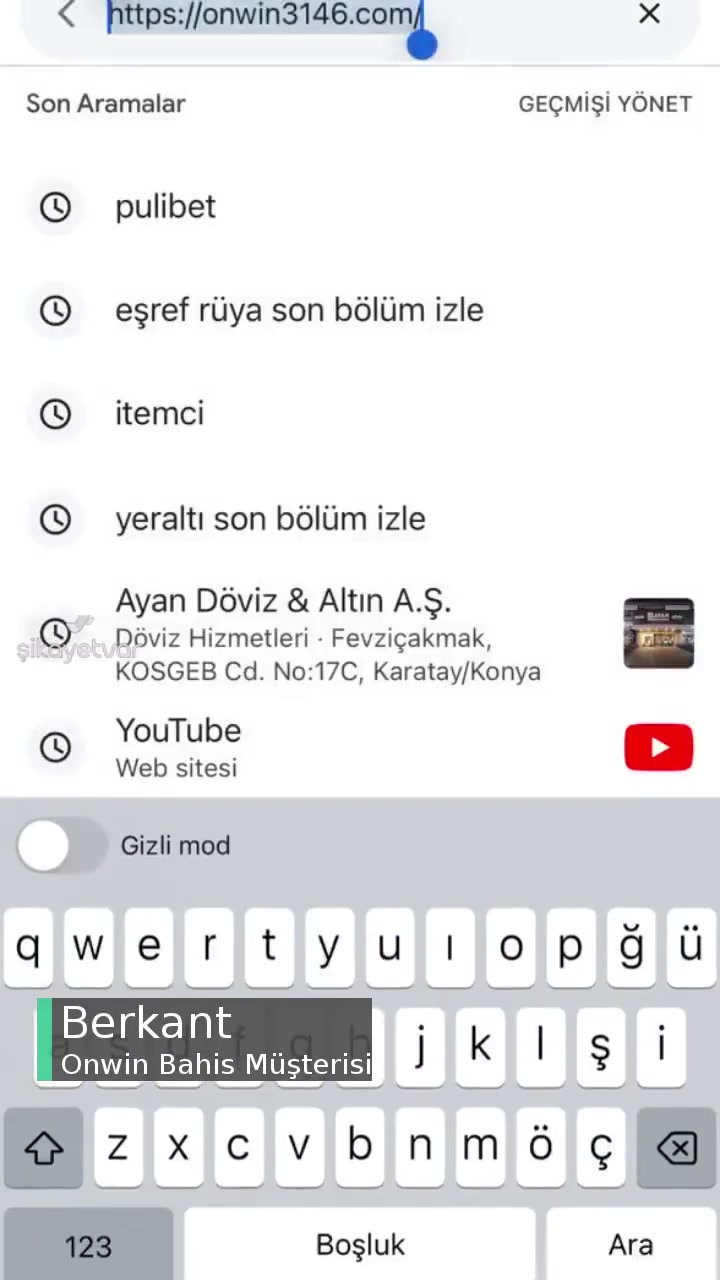Click the history icon next to Ayan Döviz entry
Viewport: 720px width, 1280px height.
55,633
